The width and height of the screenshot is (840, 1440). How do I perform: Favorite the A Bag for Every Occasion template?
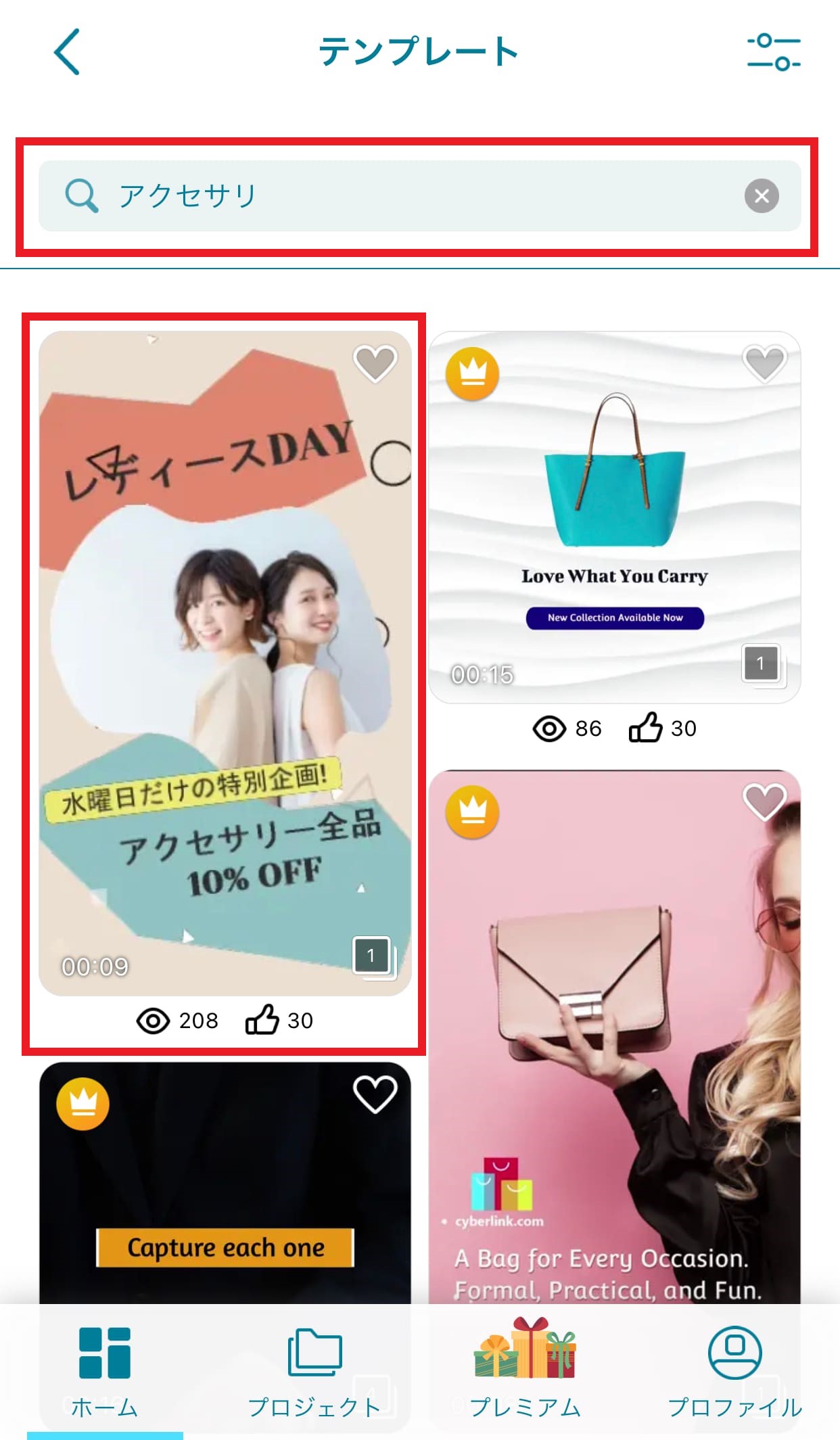(764, 802)
